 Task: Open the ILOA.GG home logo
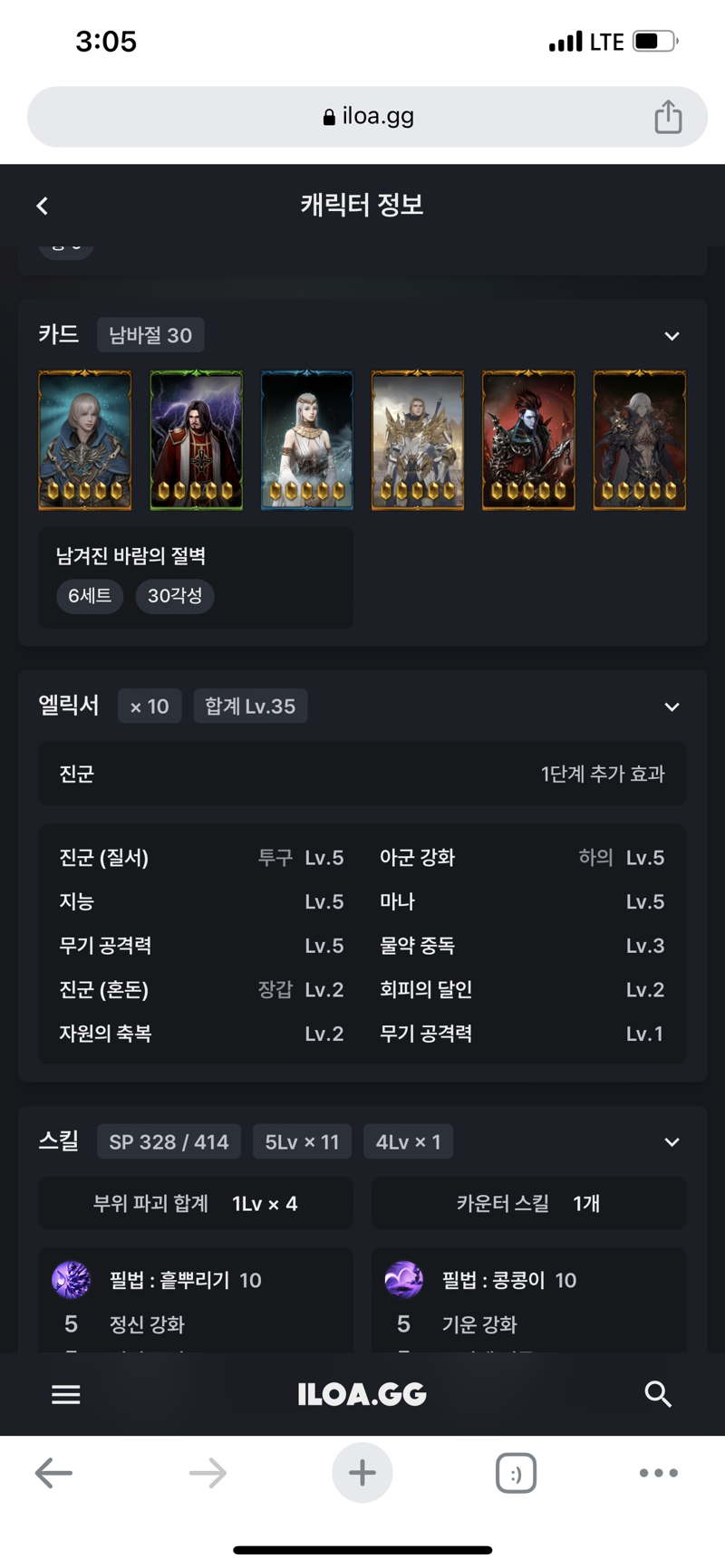362,1394
